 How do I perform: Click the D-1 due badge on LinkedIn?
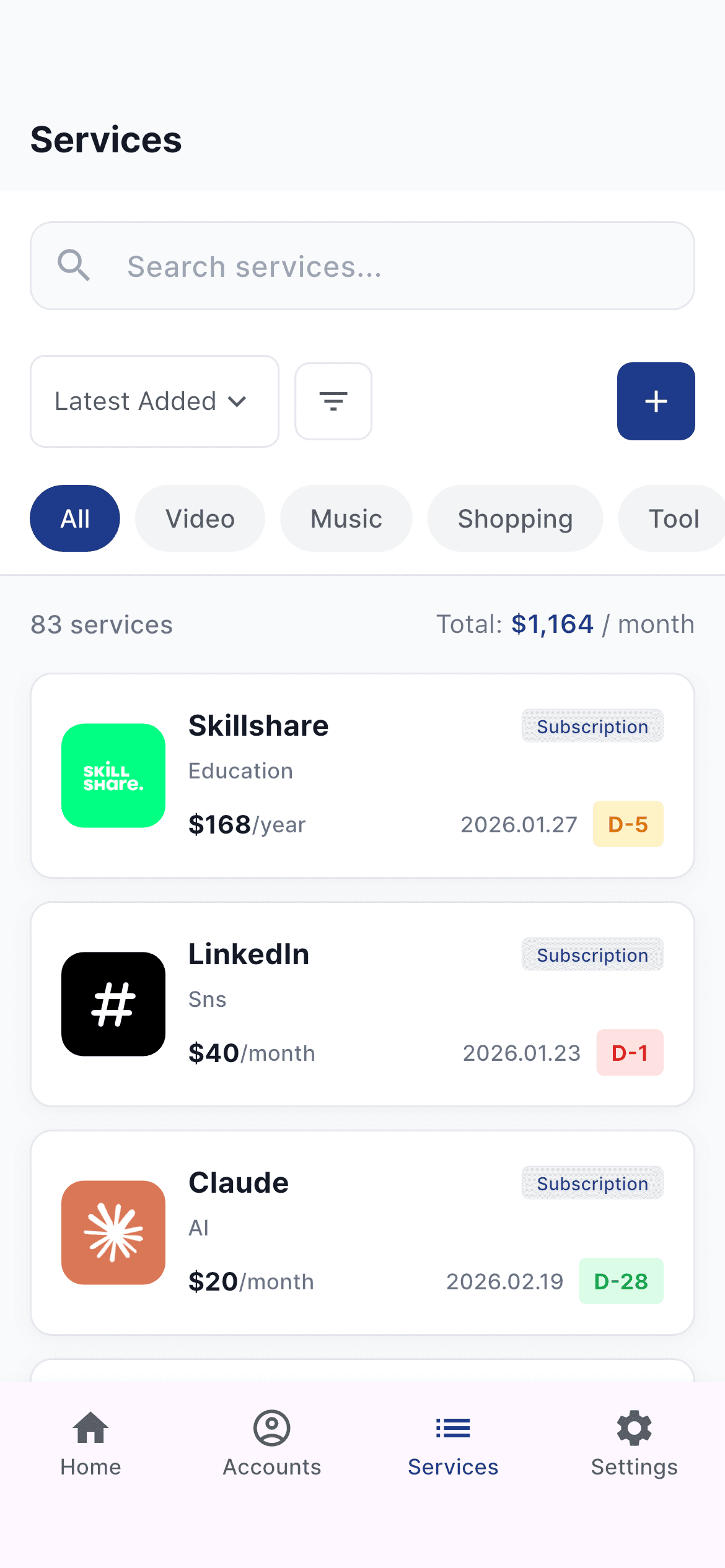630,1053
